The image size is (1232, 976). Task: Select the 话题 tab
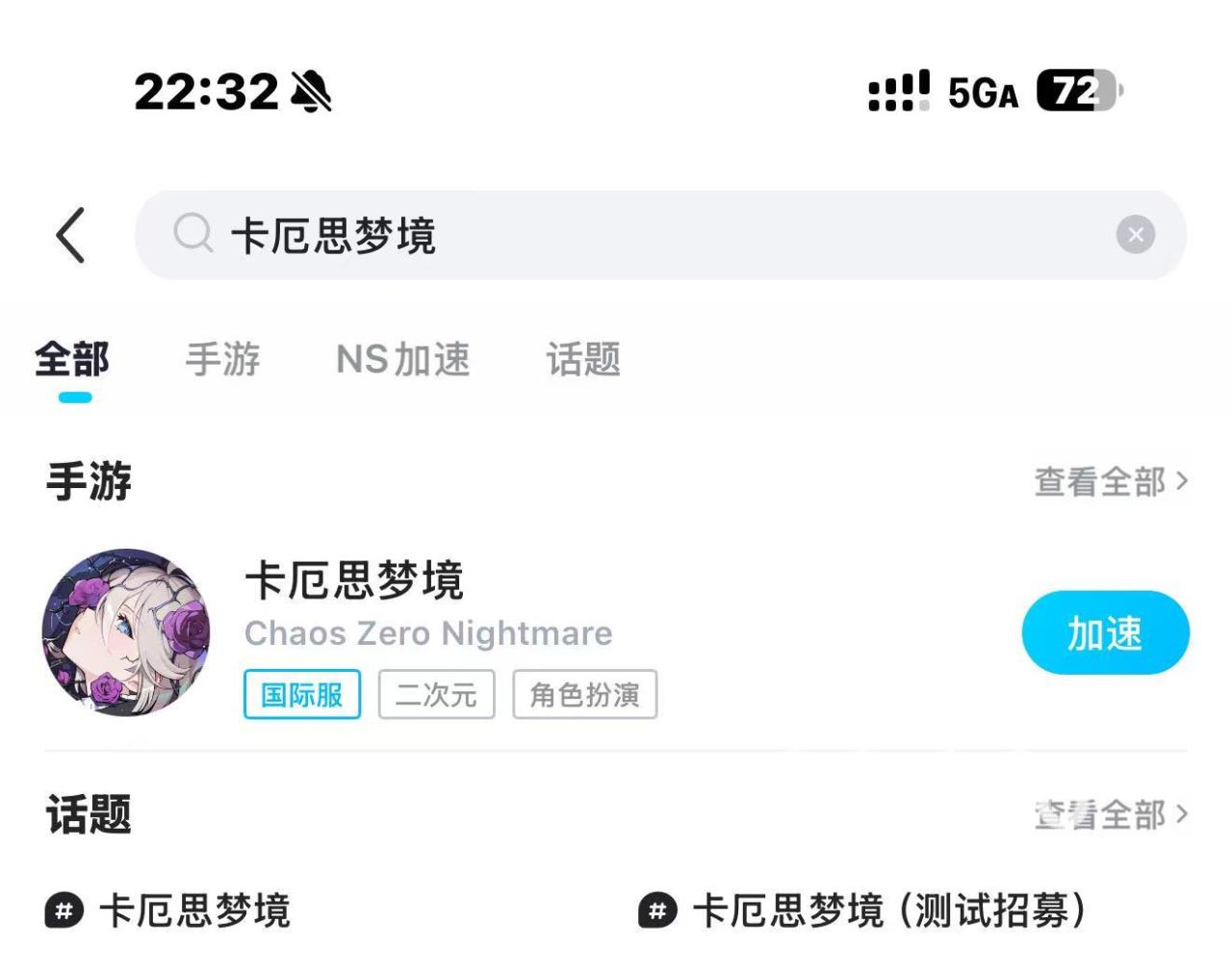click(x=583, y=361)
